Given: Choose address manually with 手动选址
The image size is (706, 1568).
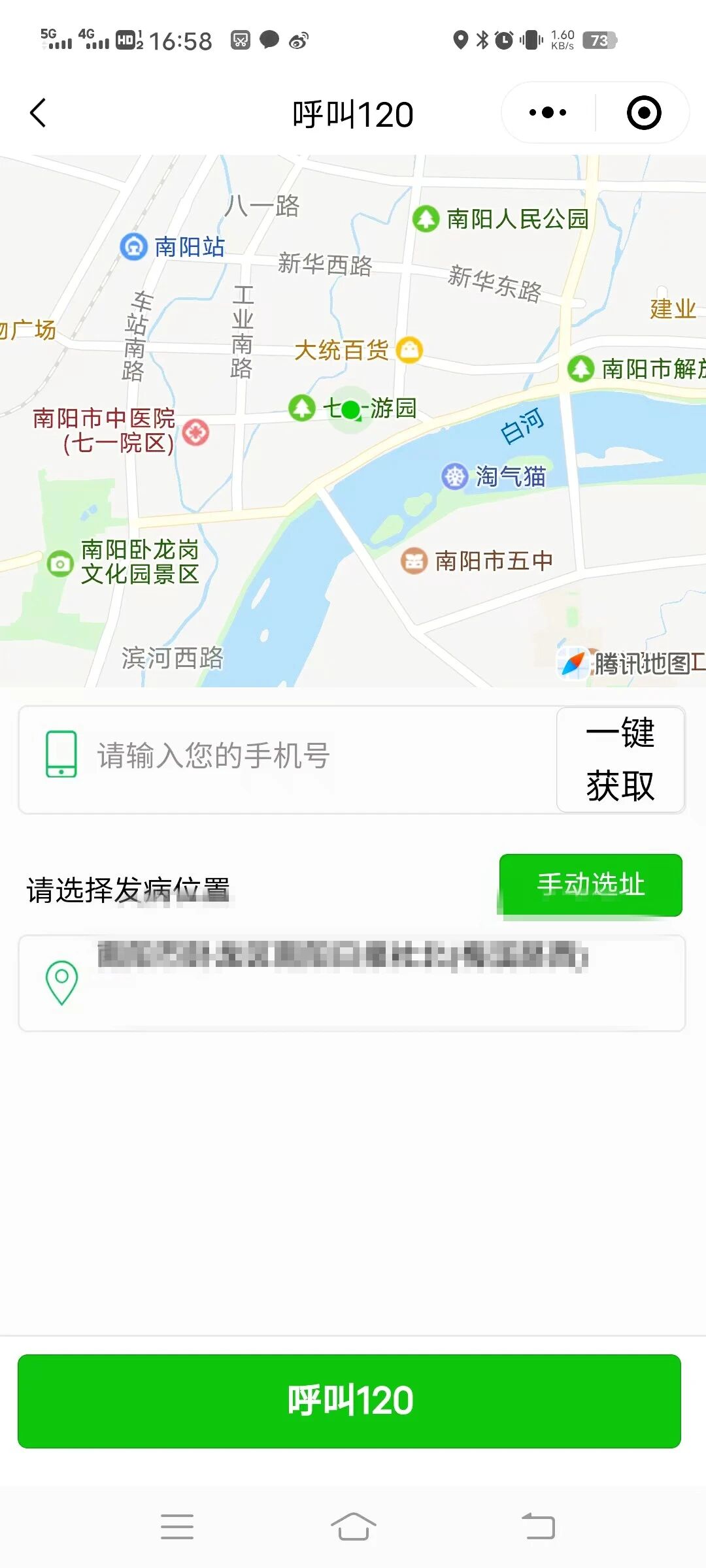Looking at the screenshot, I should point(590,885).
